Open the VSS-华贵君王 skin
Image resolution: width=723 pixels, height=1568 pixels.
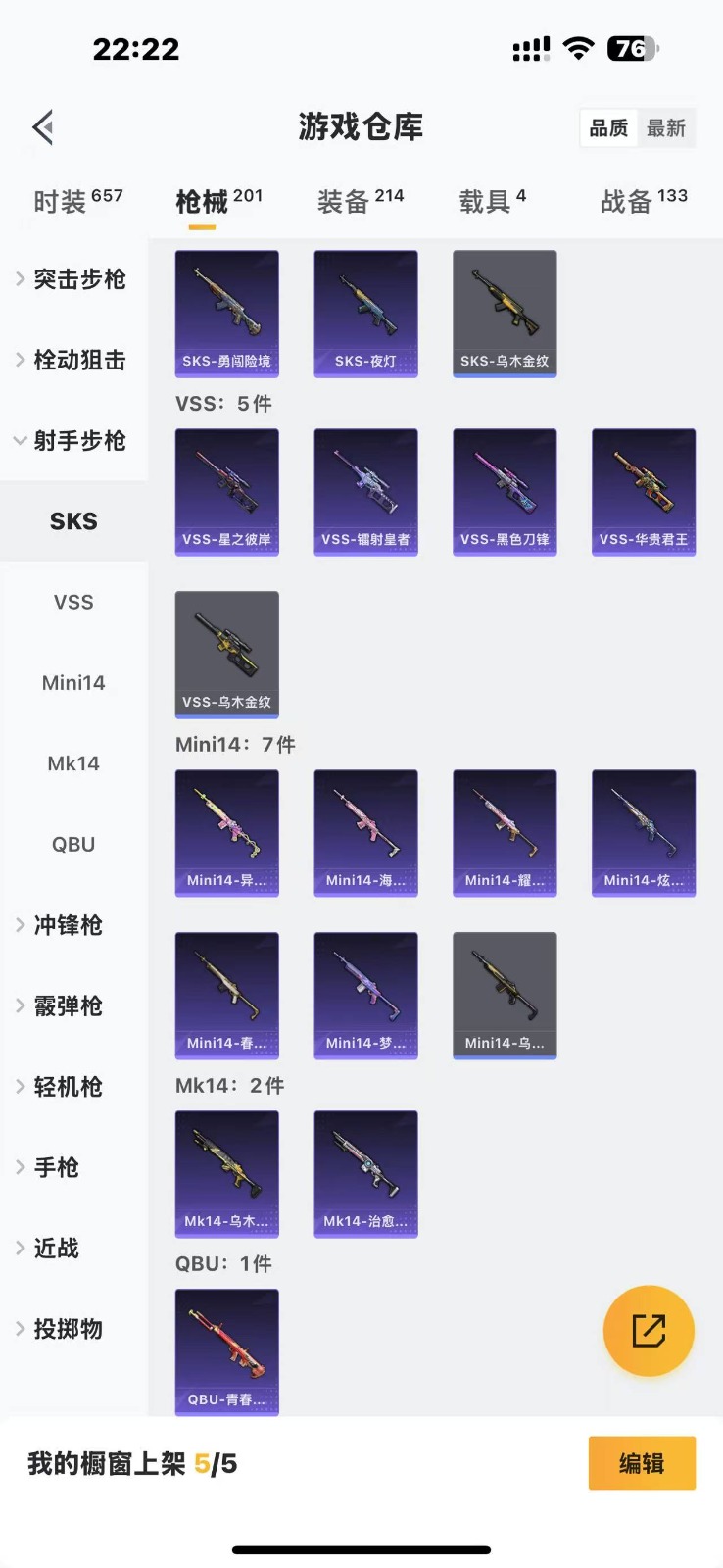click(x=644, y=492)
